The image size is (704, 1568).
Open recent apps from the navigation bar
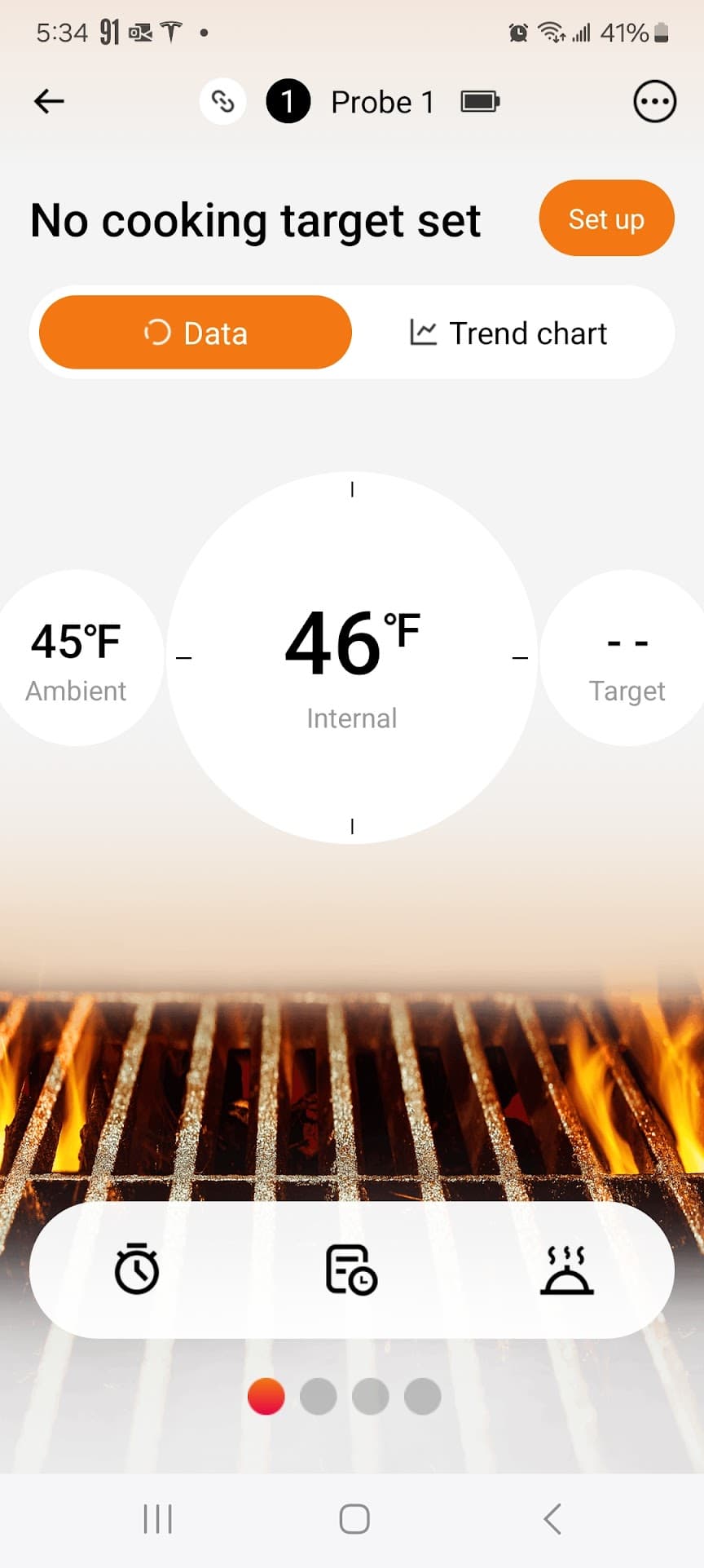tap(157, 1518)
